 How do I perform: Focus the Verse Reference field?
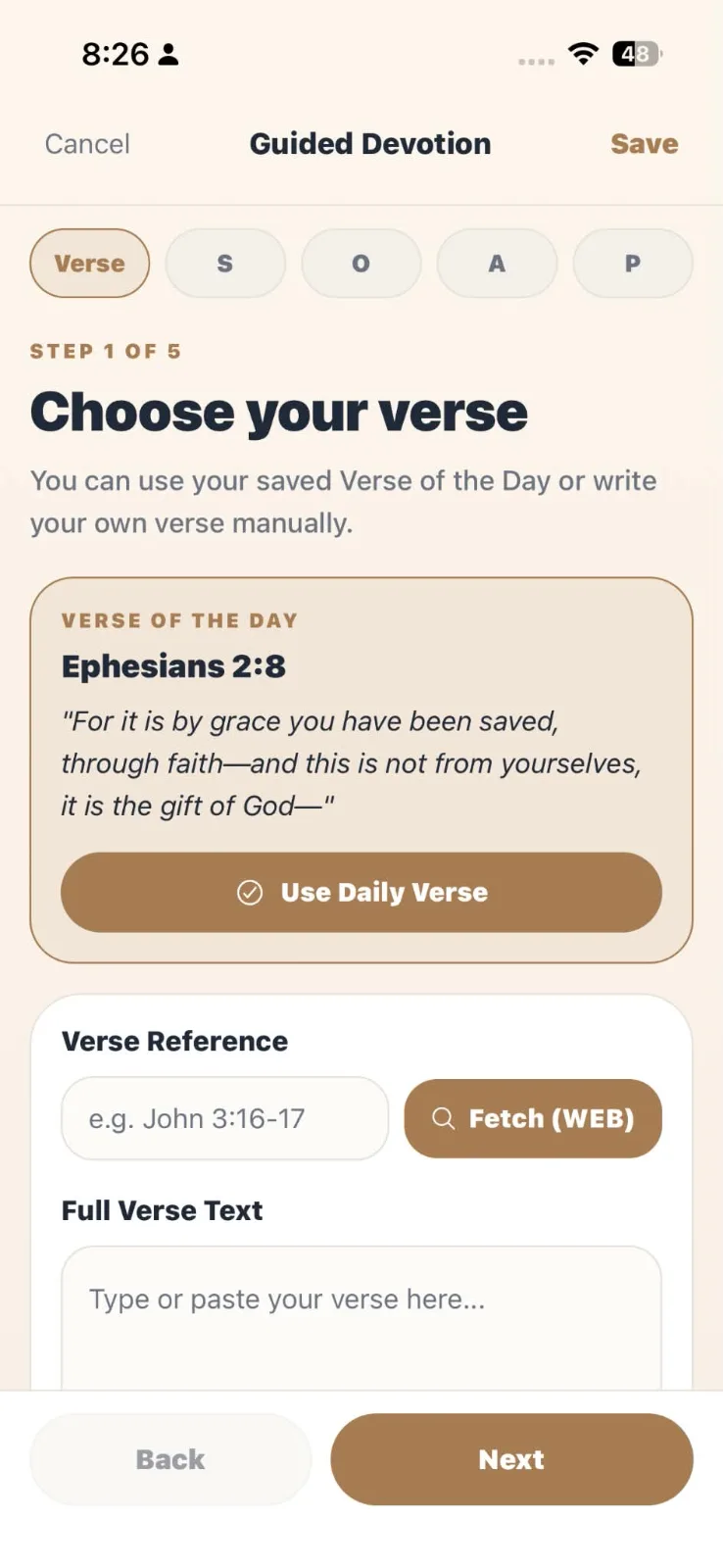(x=225, y=1118)
